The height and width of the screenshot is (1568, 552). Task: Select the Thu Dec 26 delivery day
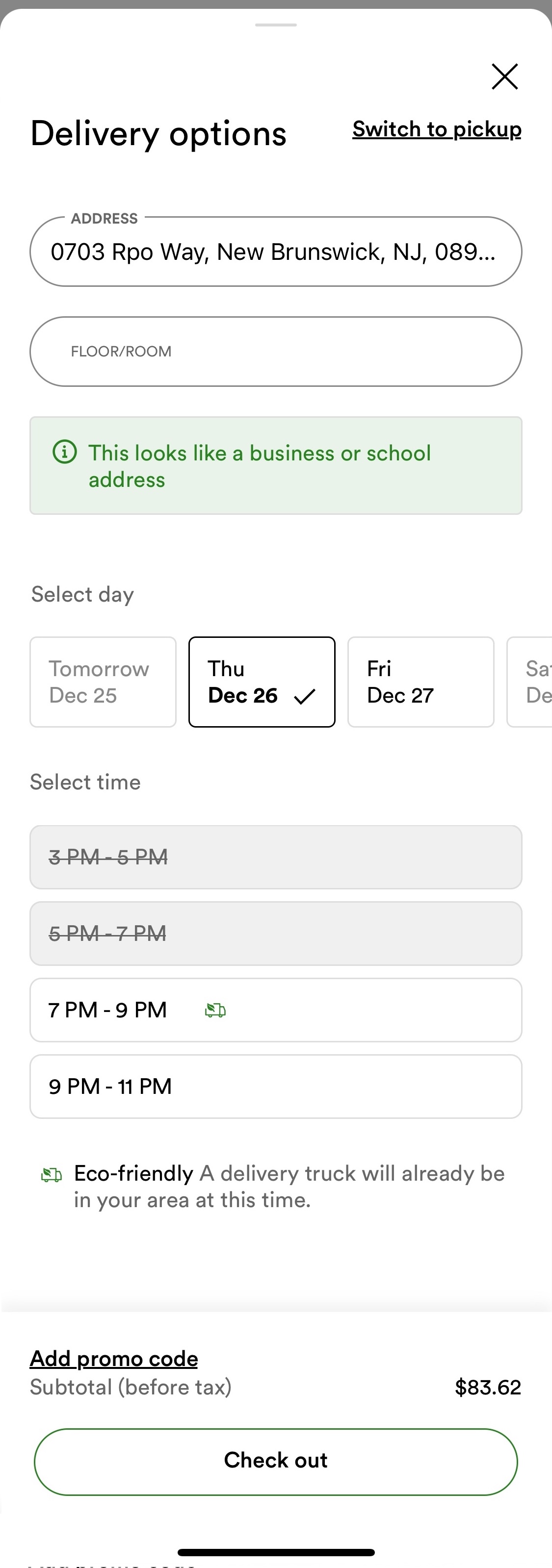tap(262, 682)
